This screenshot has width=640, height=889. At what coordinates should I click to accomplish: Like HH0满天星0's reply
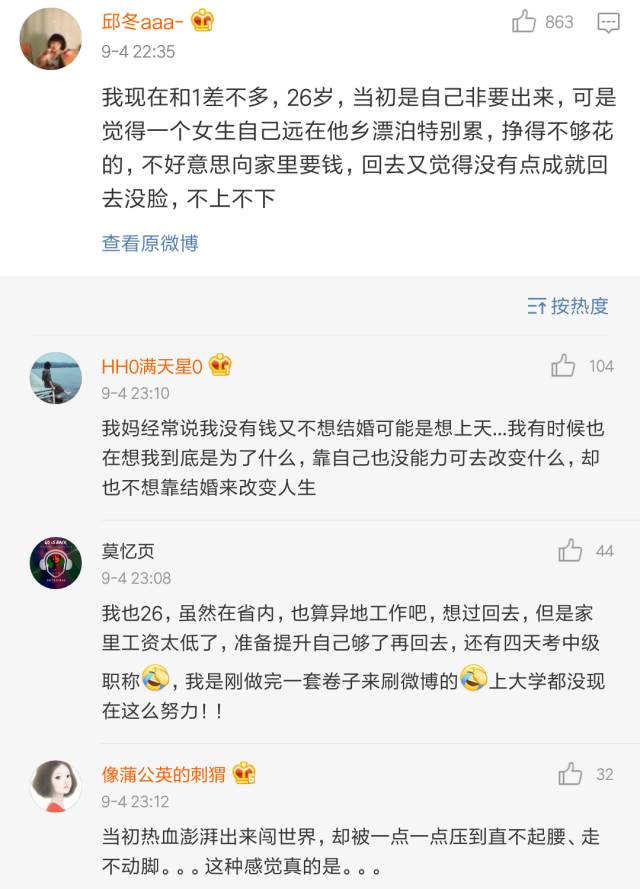coord(564,366)
